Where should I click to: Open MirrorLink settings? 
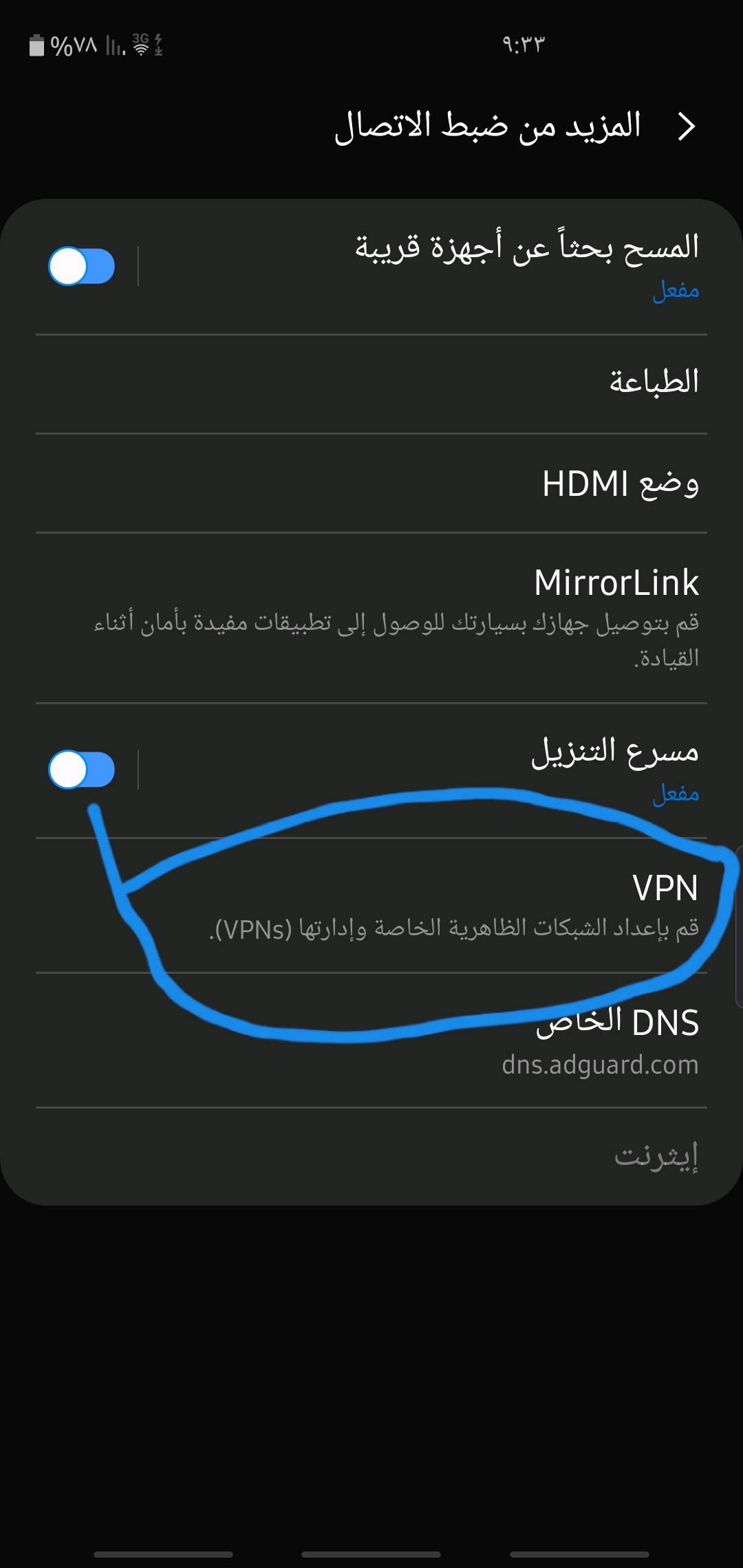[371, 617]
